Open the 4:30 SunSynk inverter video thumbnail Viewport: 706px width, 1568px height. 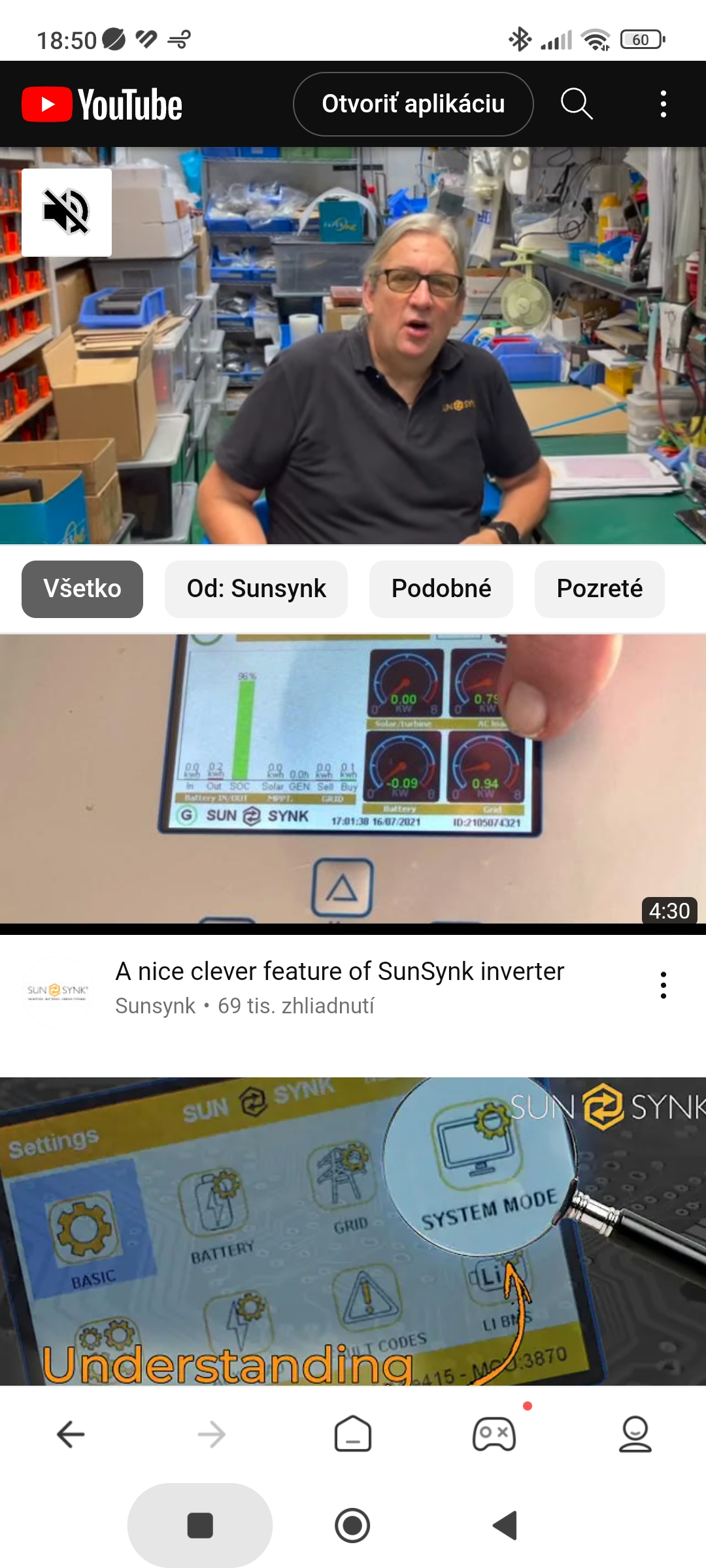pyautogui.click(x=353, y=779)
